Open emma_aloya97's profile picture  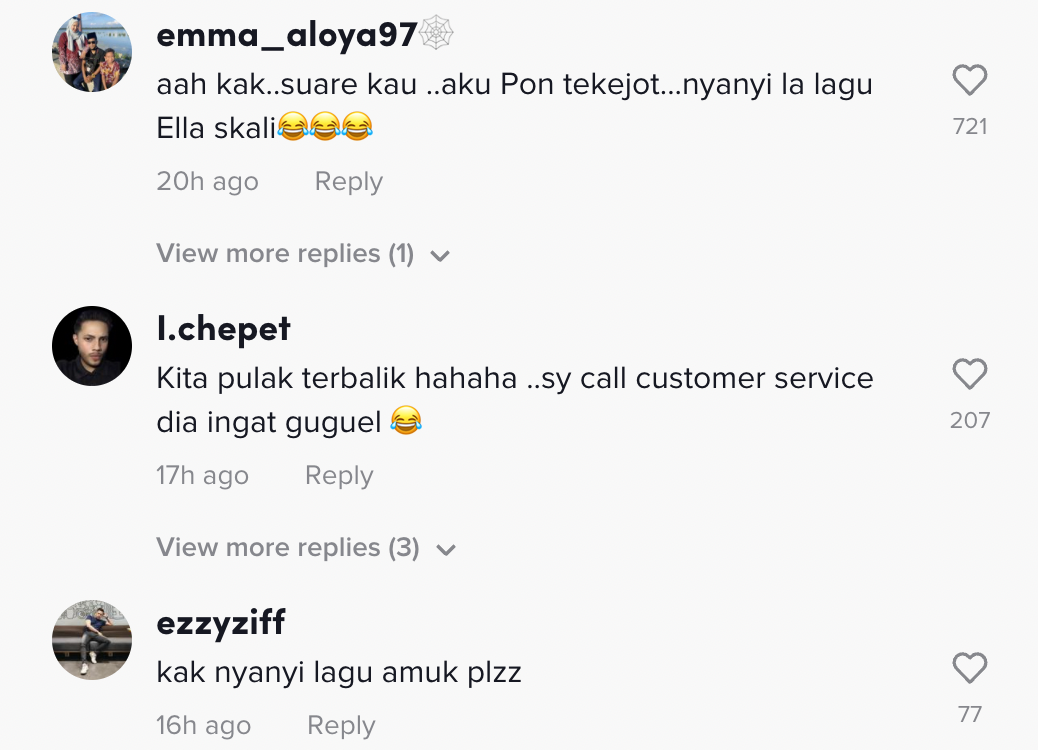point(92,52)
